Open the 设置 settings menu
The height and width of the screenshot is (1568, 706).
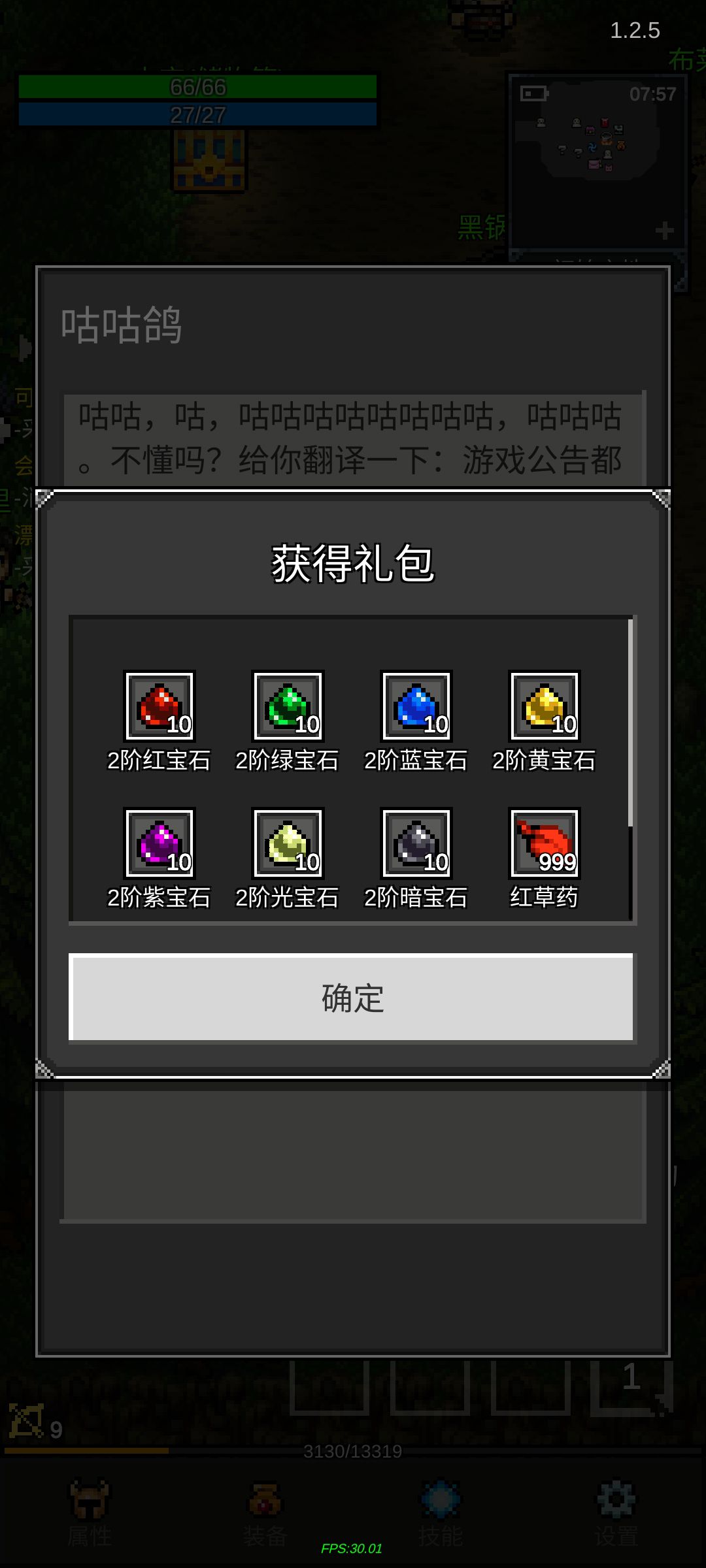(617, 1503)
